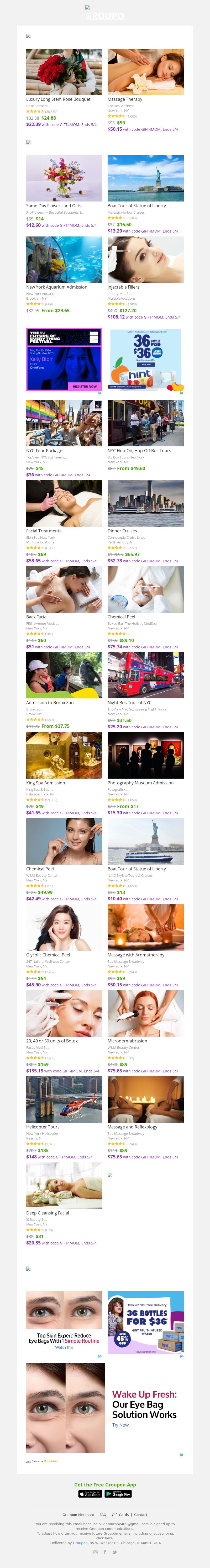Open the King Spa Admission deal
The height and width of the screenshot is (1568, 210).
(64, 755)
